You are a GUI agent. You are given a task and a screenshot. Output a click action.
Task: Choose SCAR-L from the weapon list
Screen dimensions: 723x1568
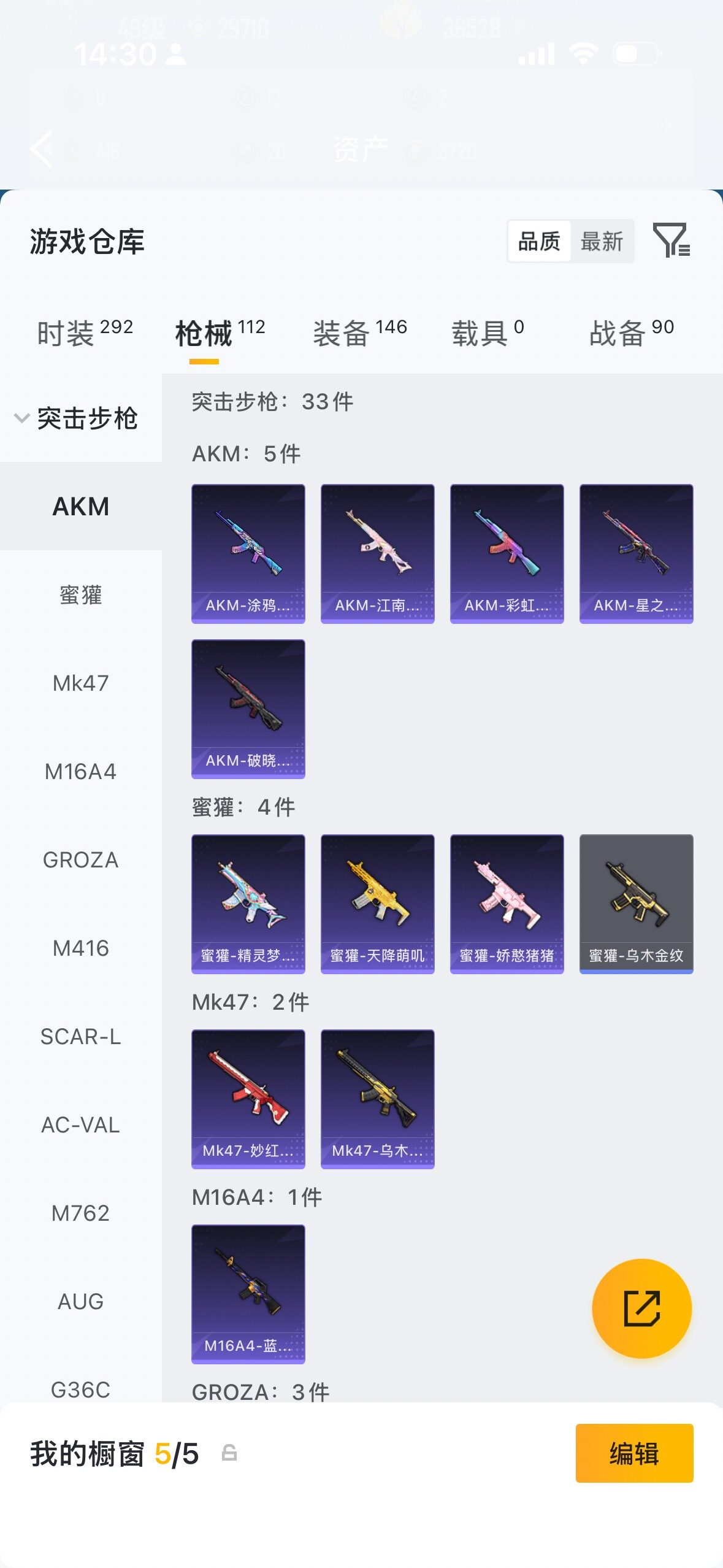coord(81,1037)
